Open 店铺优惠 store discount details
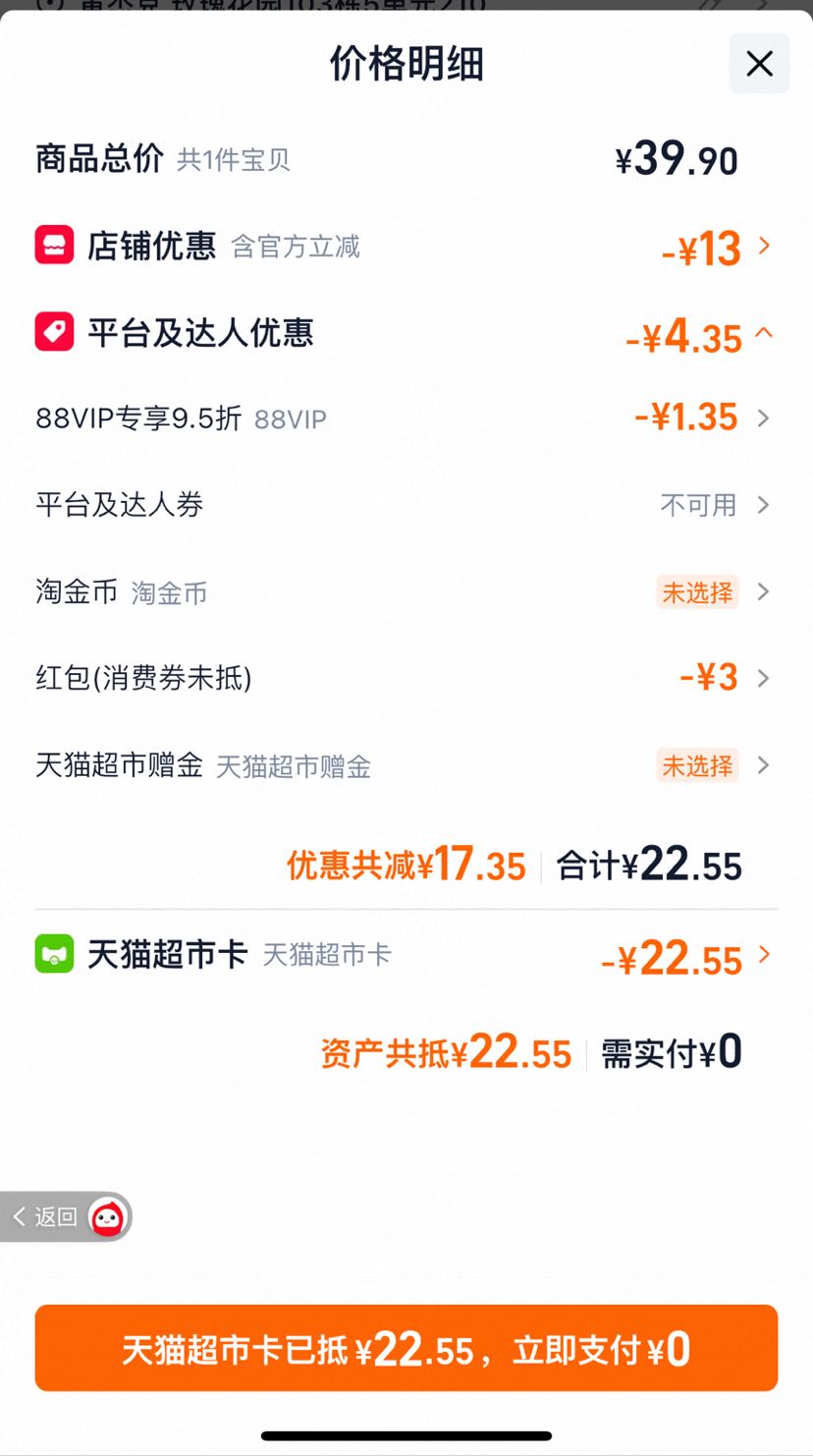 406,246
